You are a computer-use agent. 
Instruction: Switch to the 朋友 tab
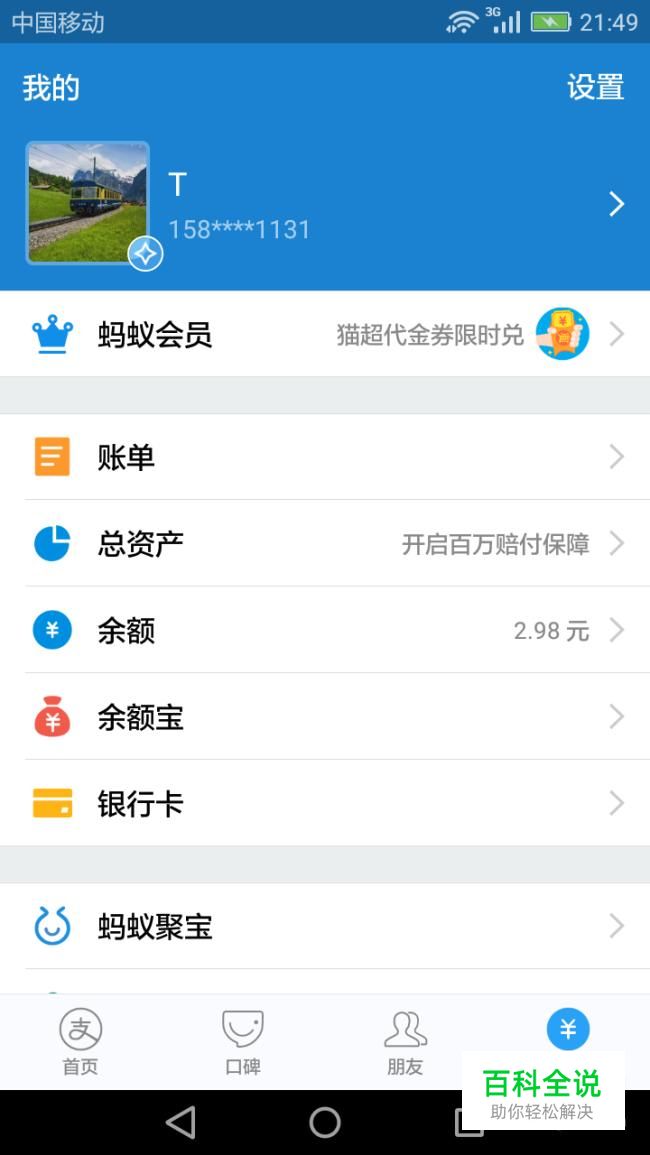click(x=405, y=1042)
